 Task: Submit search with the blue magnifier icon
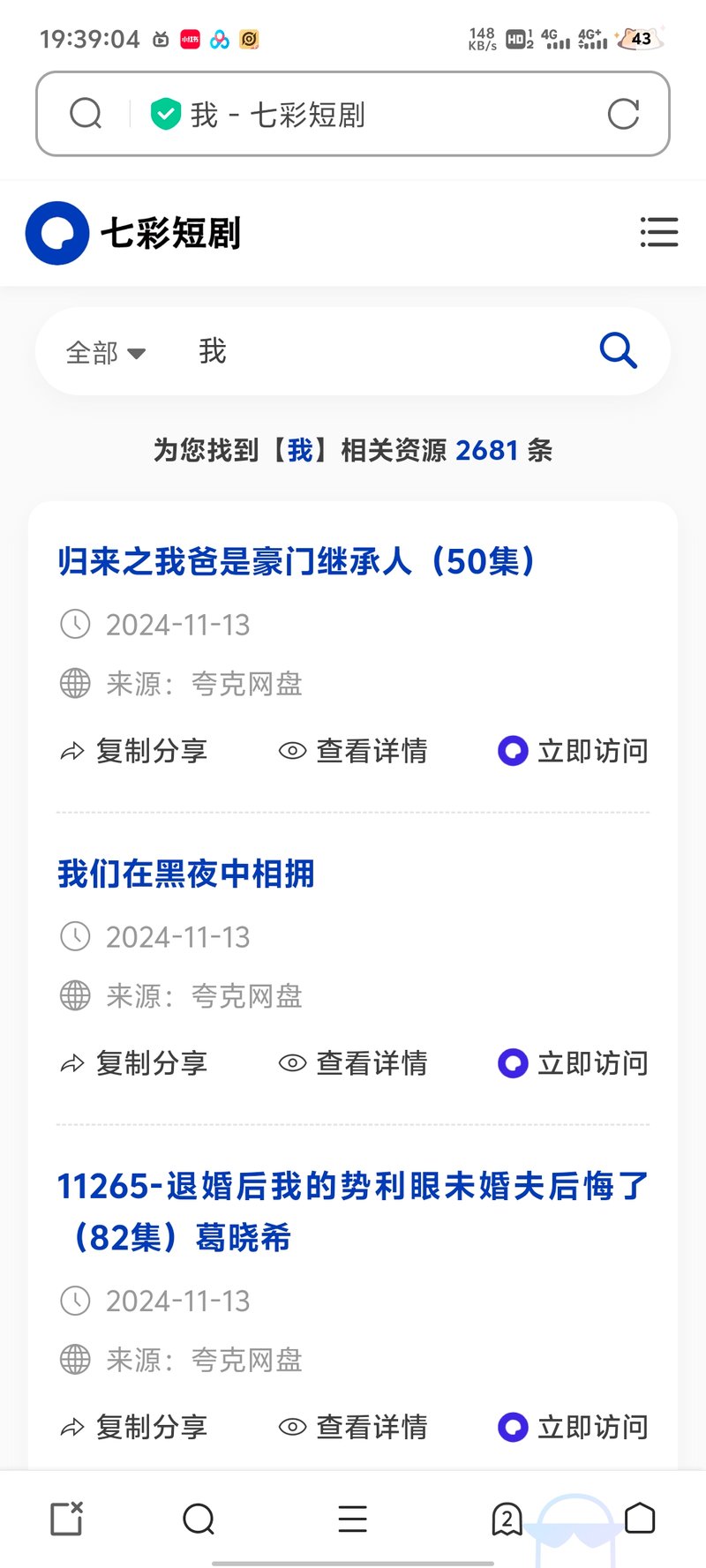tap(618, 350)
